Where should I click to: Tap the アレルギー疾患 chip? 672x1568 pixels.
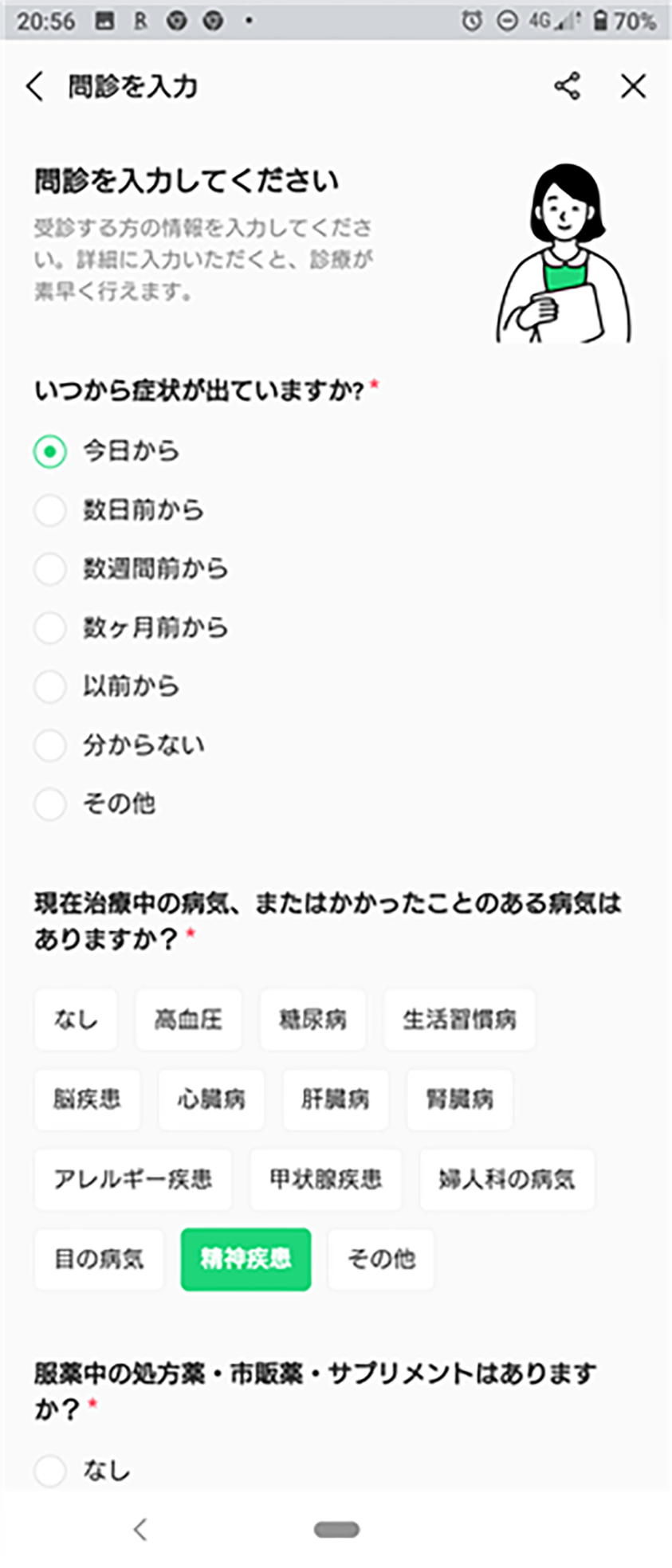point(133,1180)
